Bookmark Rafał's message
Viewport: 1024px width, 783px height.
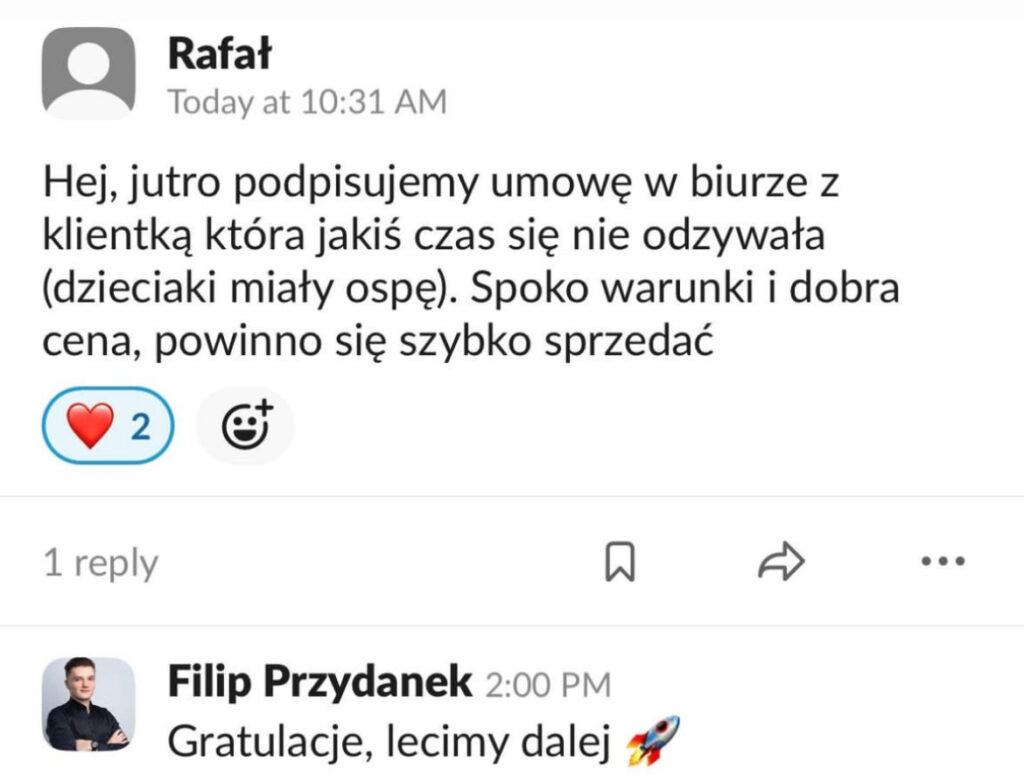[620, 562]
